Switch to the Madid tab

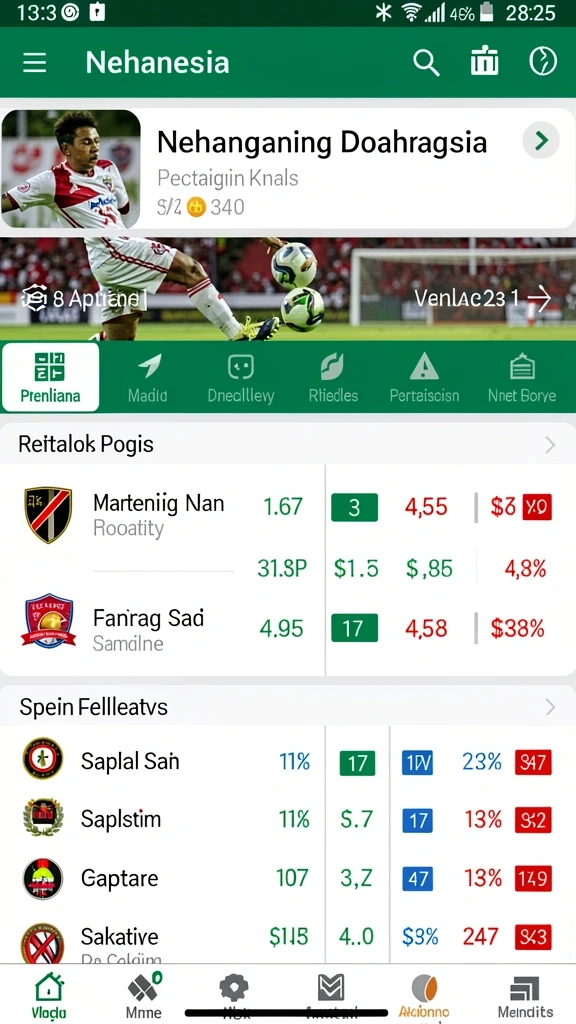(x=148, y=377)
